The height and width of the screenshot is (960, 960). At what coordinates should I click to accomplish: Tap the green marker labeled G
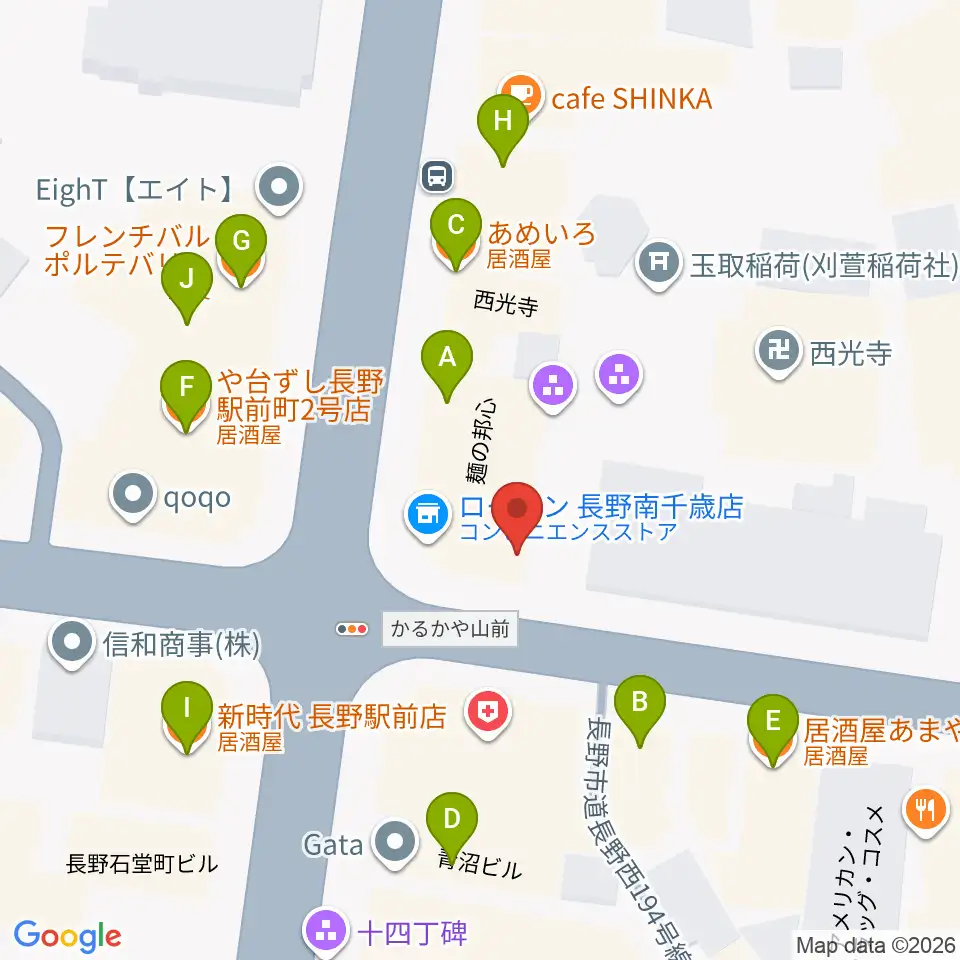(241, 249)
